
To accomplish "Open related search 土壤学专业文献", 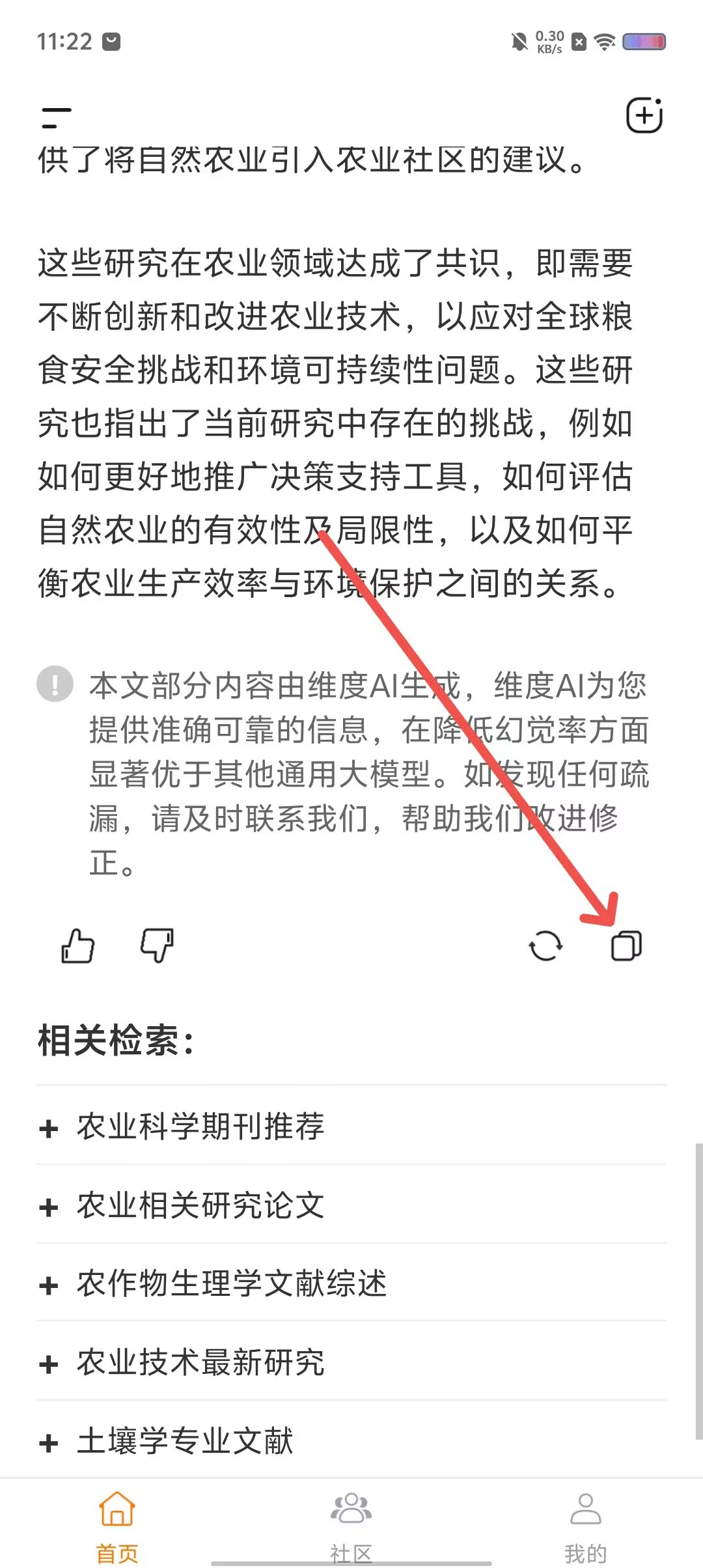I will pos(186,1442).
